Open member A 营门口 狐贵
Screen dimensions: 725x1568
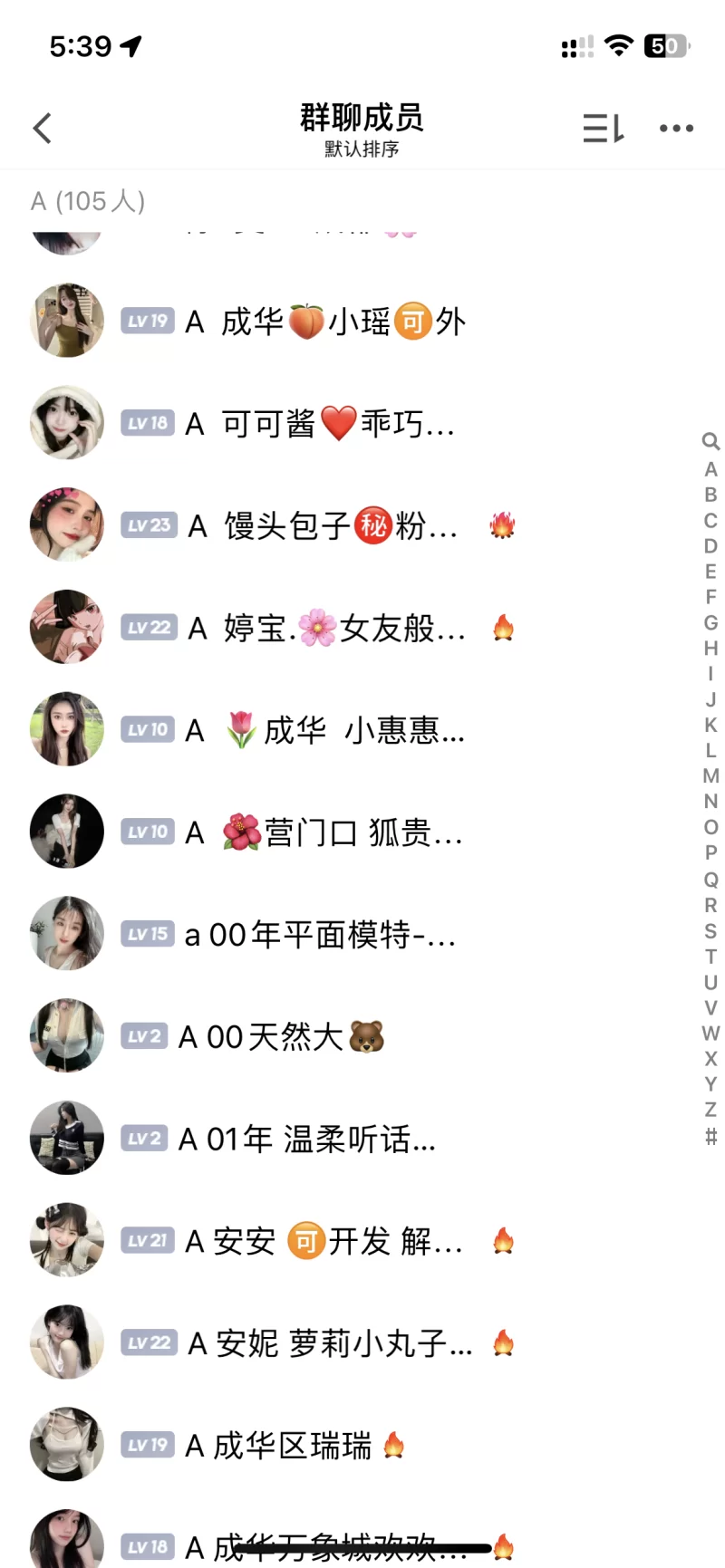(324, 832)
